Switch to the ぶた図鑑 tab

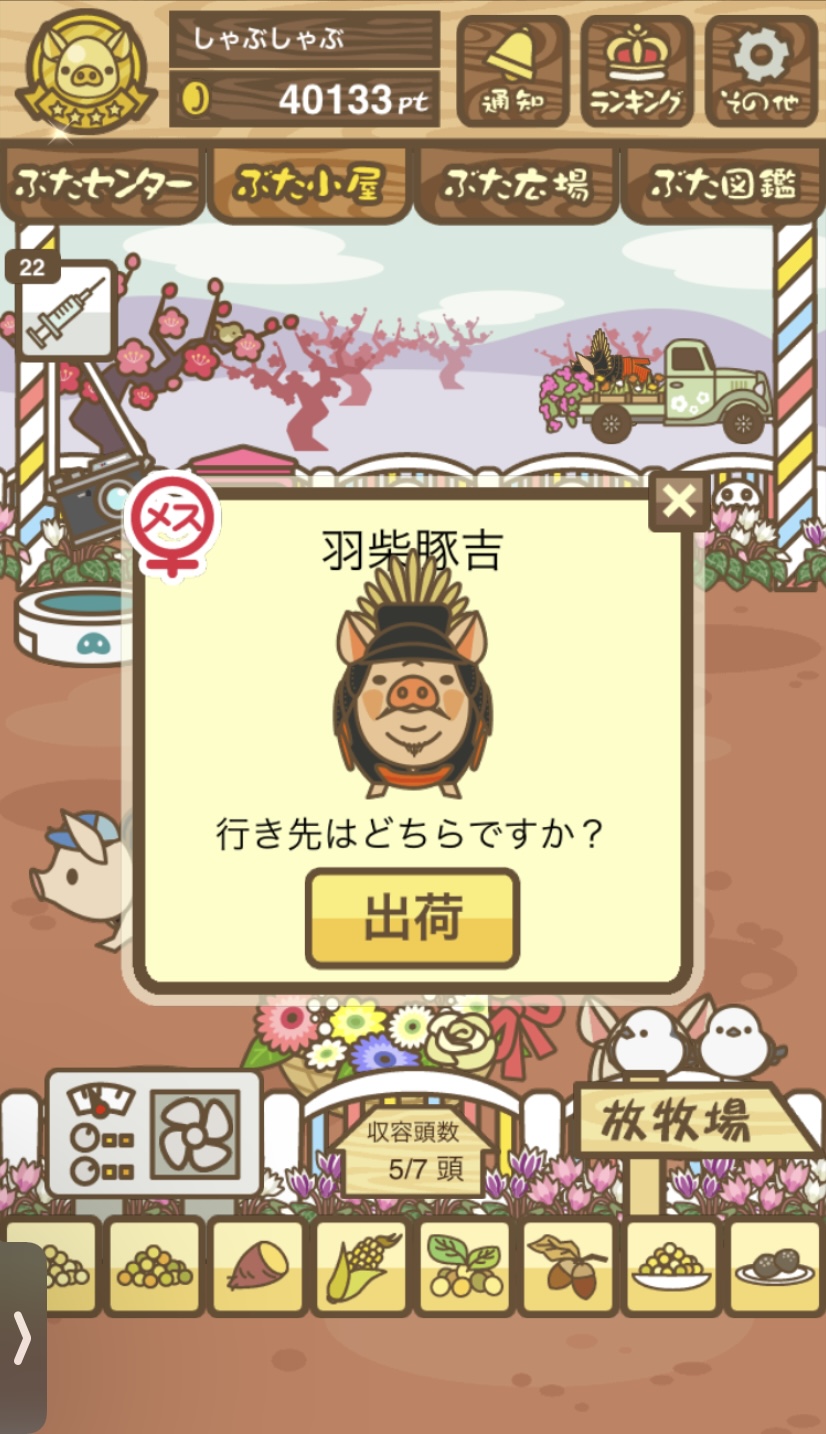(x=723, y=185)
